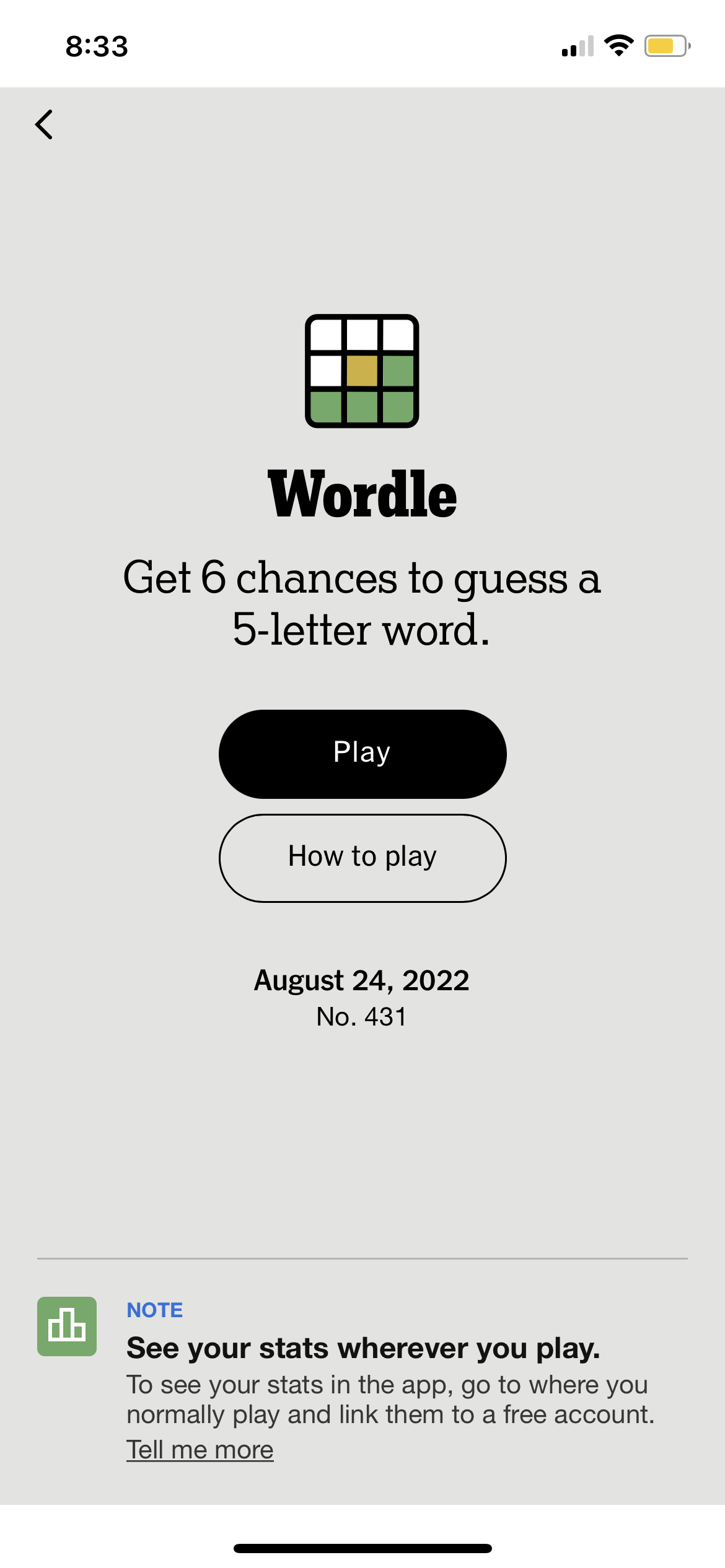
Task: Tap the Wordle grid logo icon
Action: click(362, 370)
